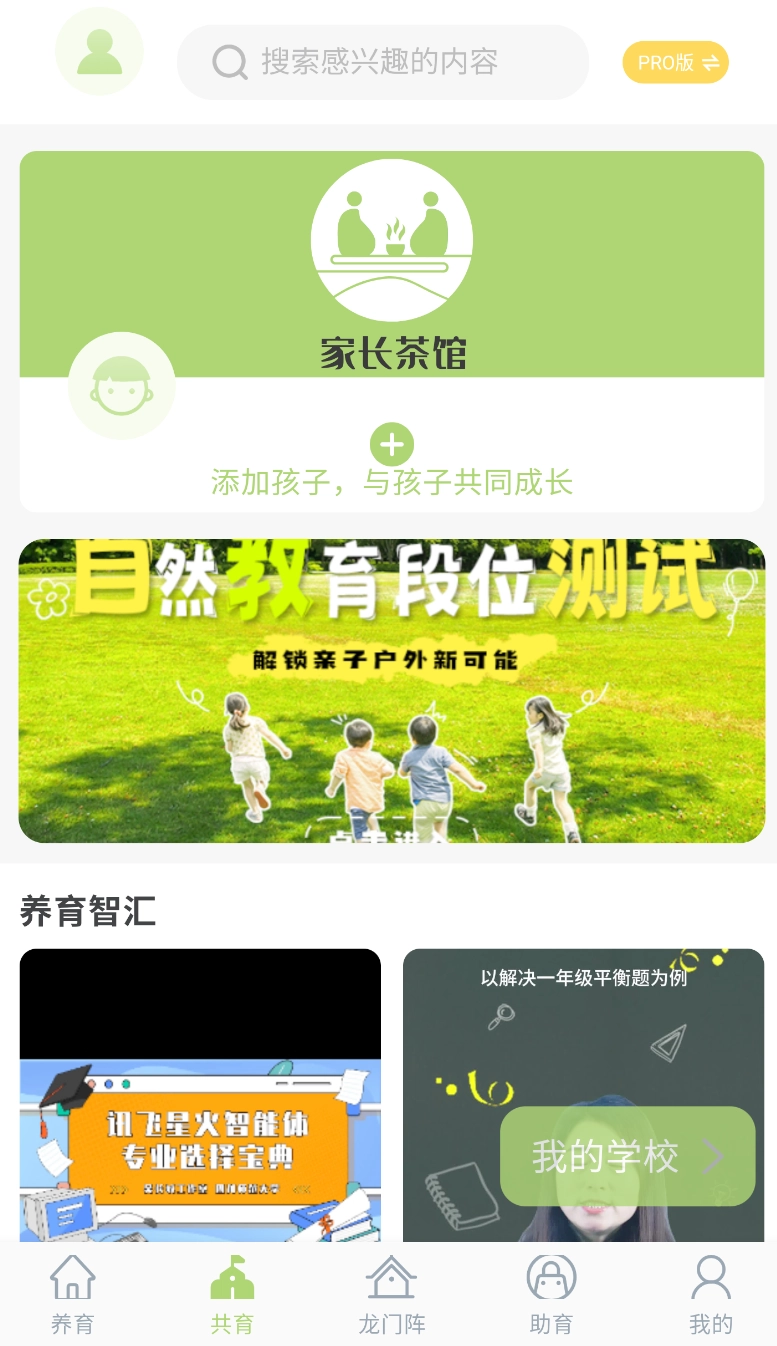777x1346 pixels.
Task: Switch to the 养育 tab
Action: tap(72, 1295)
